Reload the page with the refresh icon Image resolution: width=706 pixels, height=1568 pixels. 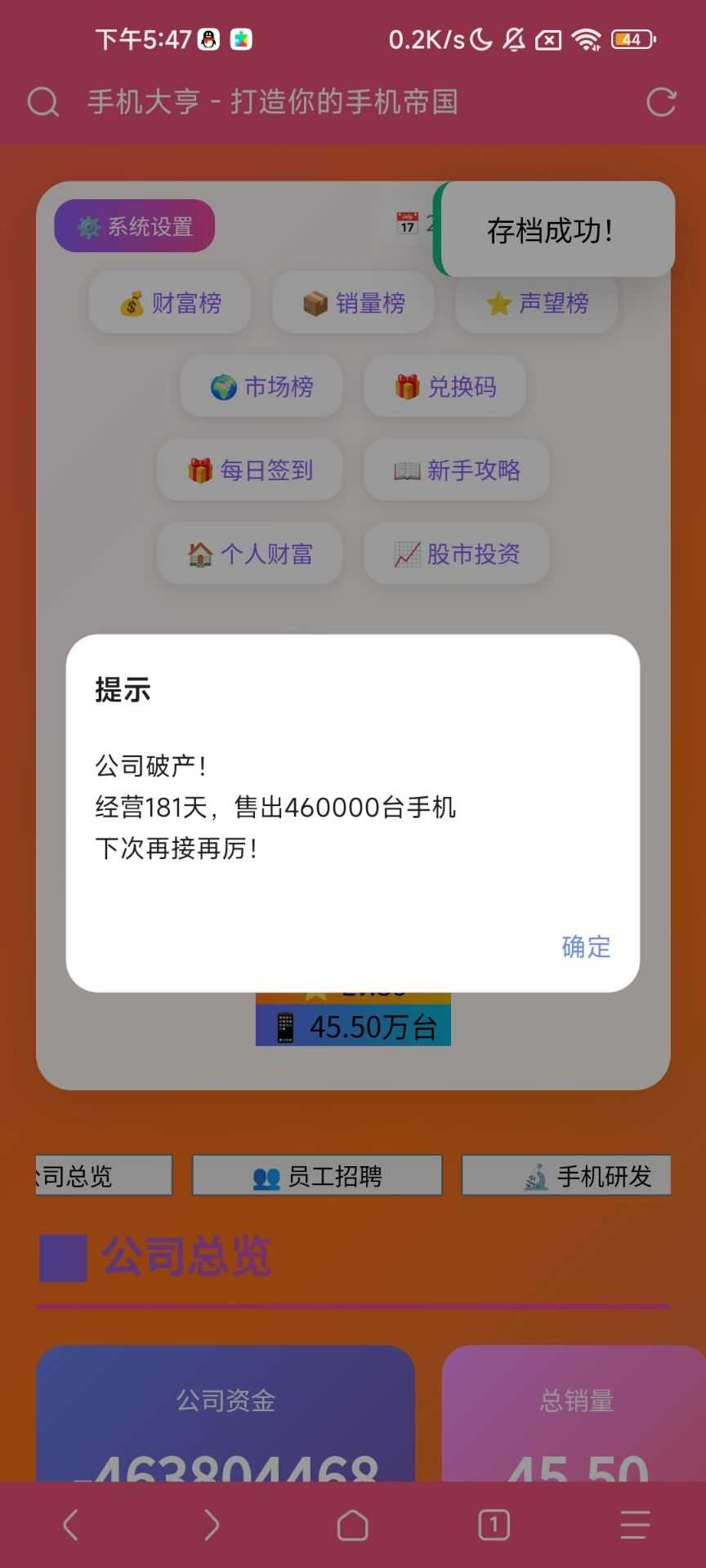pyautogui.click(x=661, y=102)
